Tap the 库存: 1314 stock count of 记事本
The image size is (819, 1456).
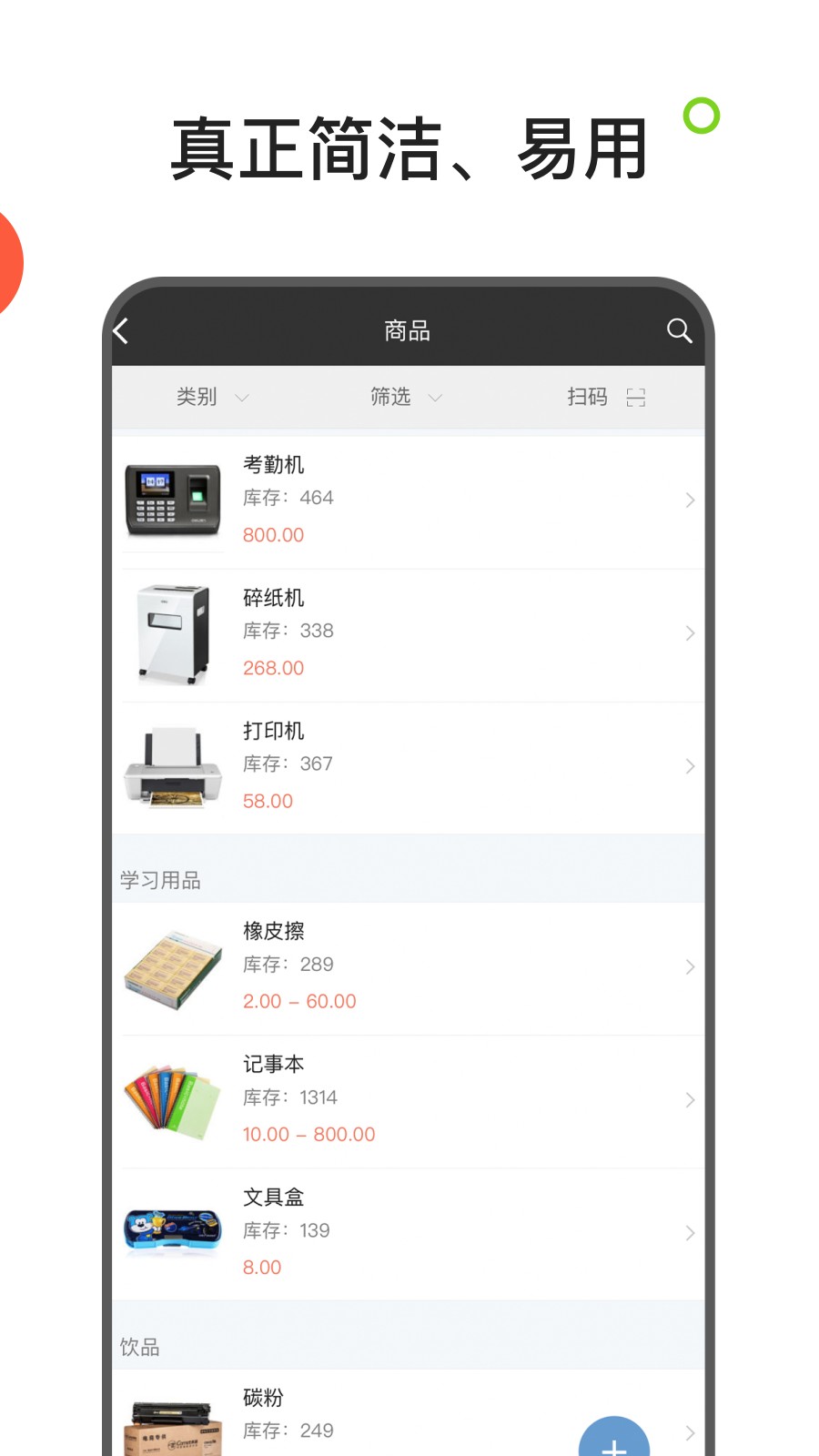[289, 1097]
